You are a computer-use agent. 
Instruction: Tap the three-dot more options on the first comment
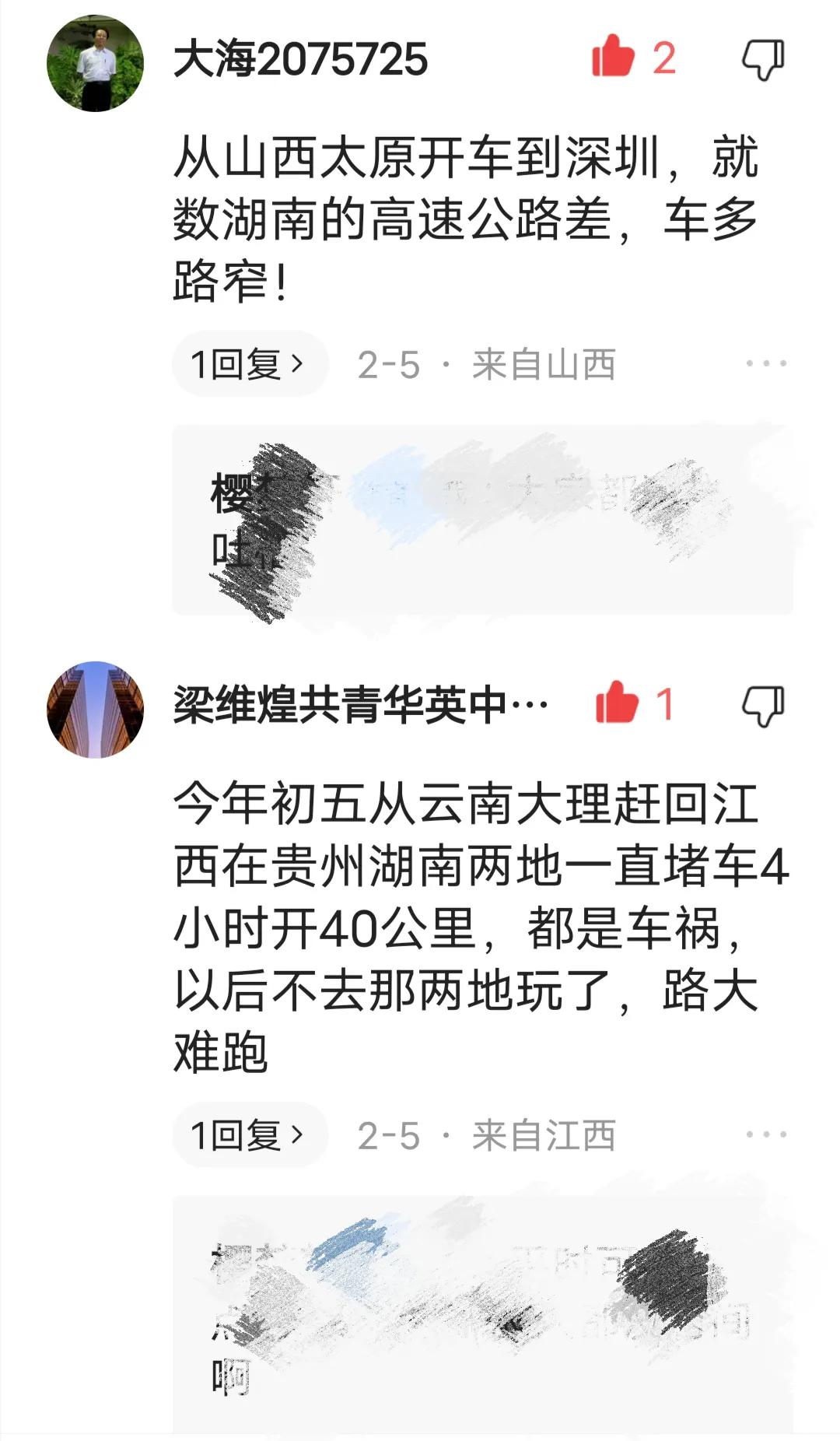point(766,363)
